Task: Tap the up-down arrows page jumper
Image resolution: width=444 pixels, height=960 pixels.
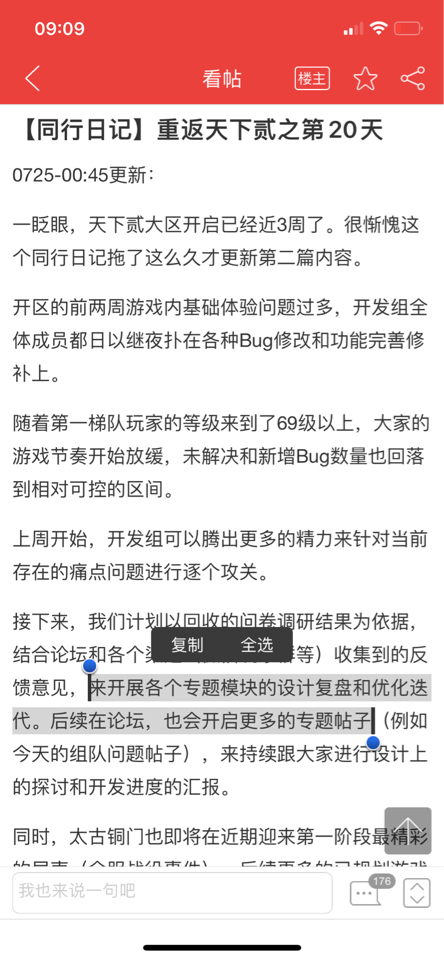Action: [416, 893]
